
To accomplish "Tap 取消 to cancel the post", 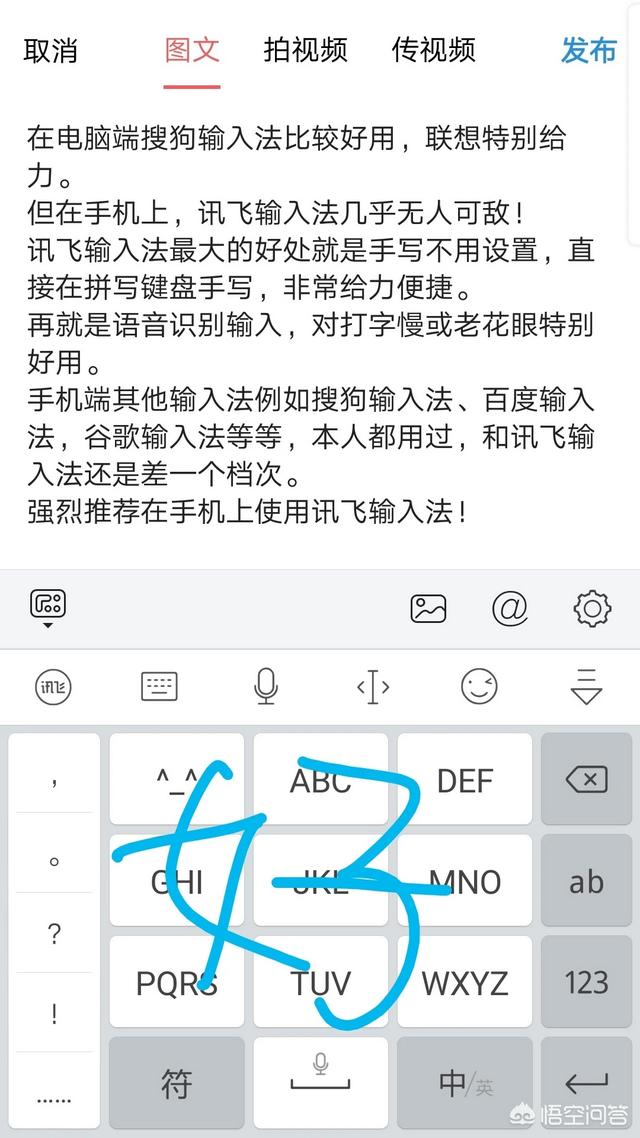I will (x=51, y=50).
